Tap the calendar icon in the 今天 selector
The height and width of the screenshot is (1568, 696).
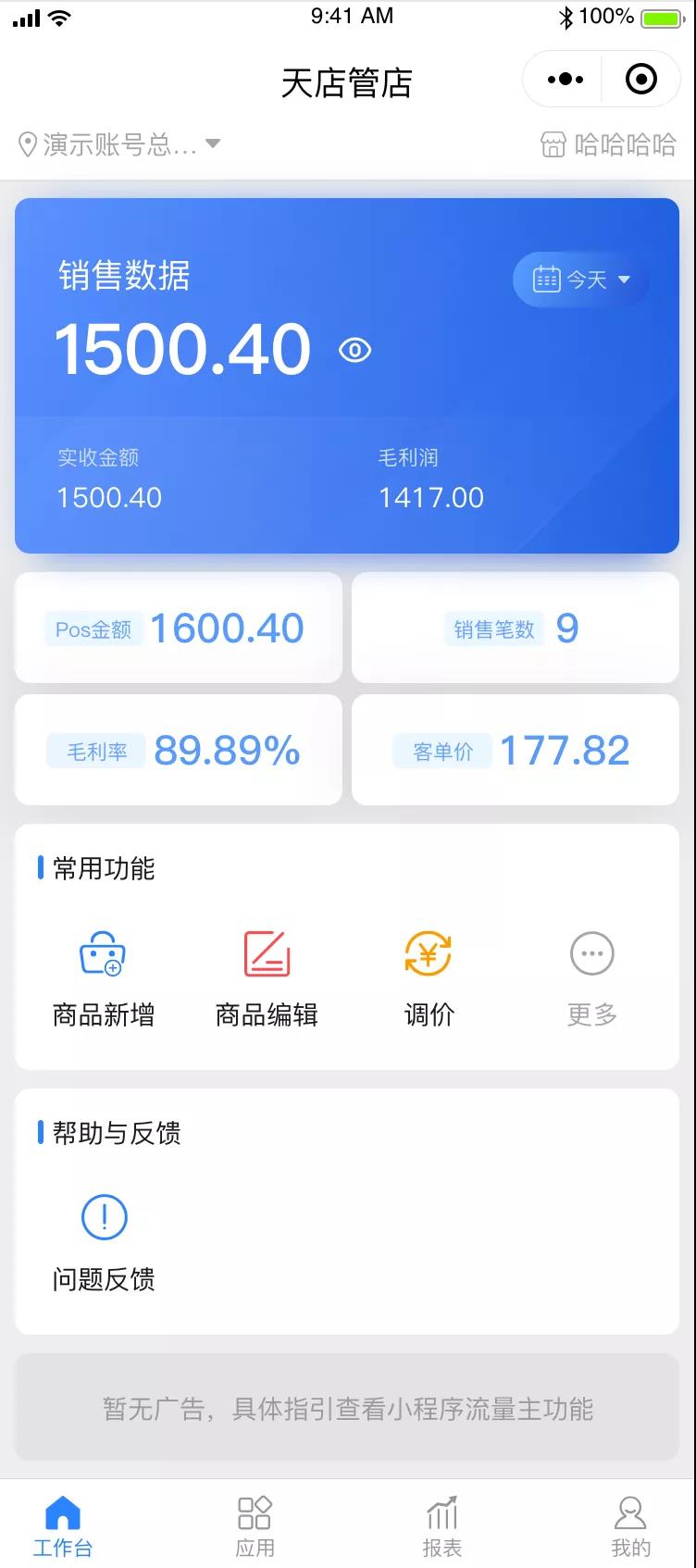549,279
